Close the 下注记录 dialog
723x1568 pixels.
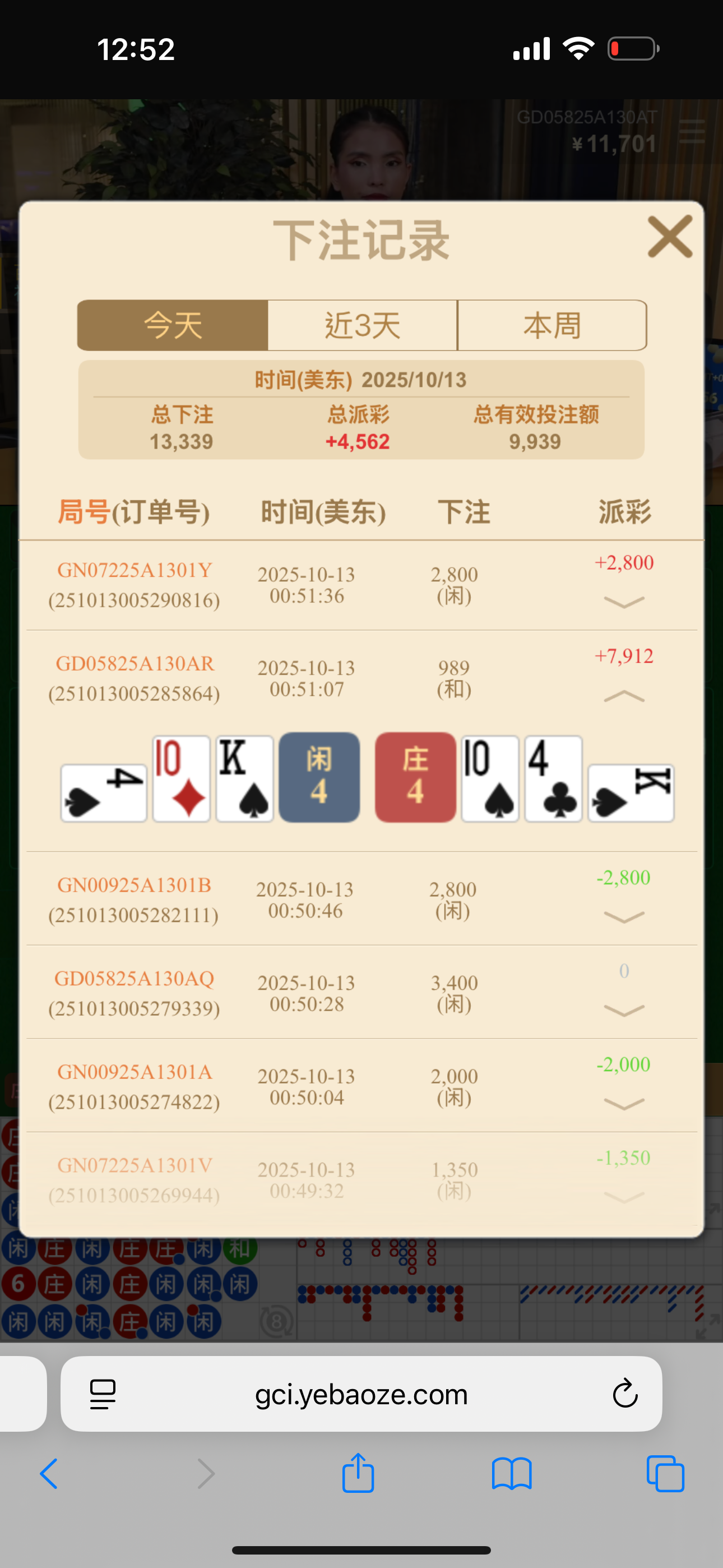click(669, 236)
